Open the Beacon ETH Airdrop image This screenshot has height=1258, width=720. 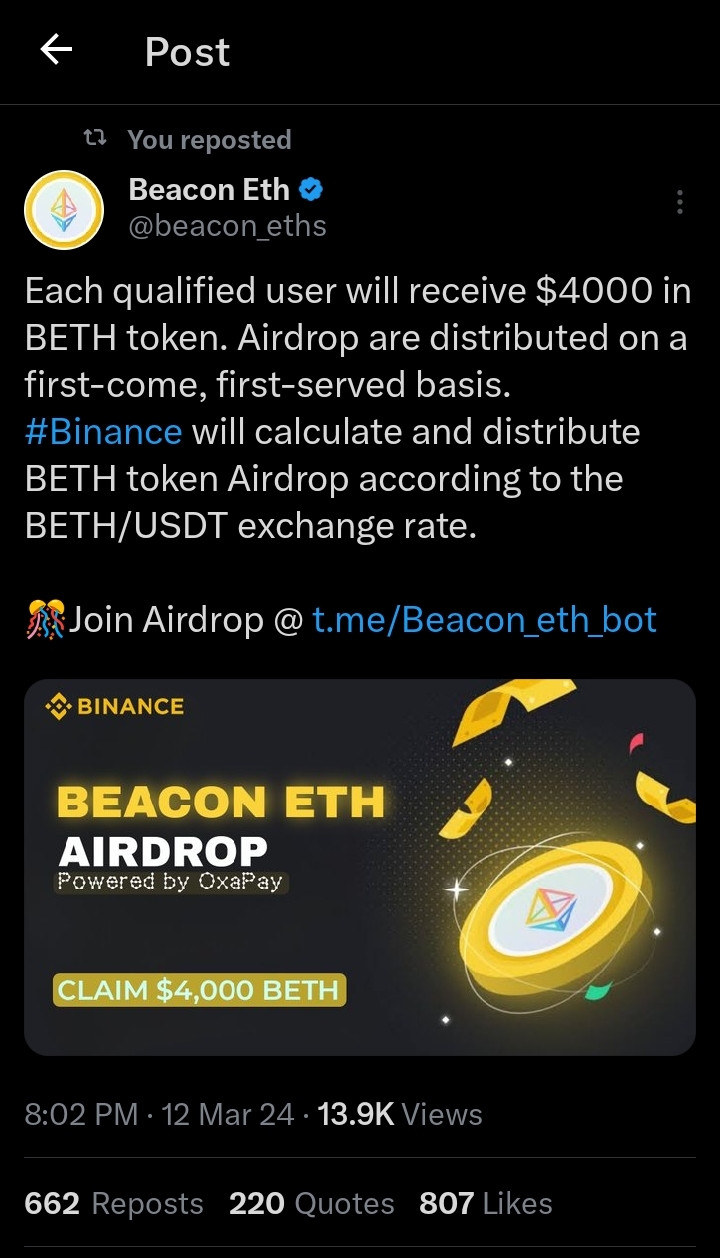coord(360,867)
